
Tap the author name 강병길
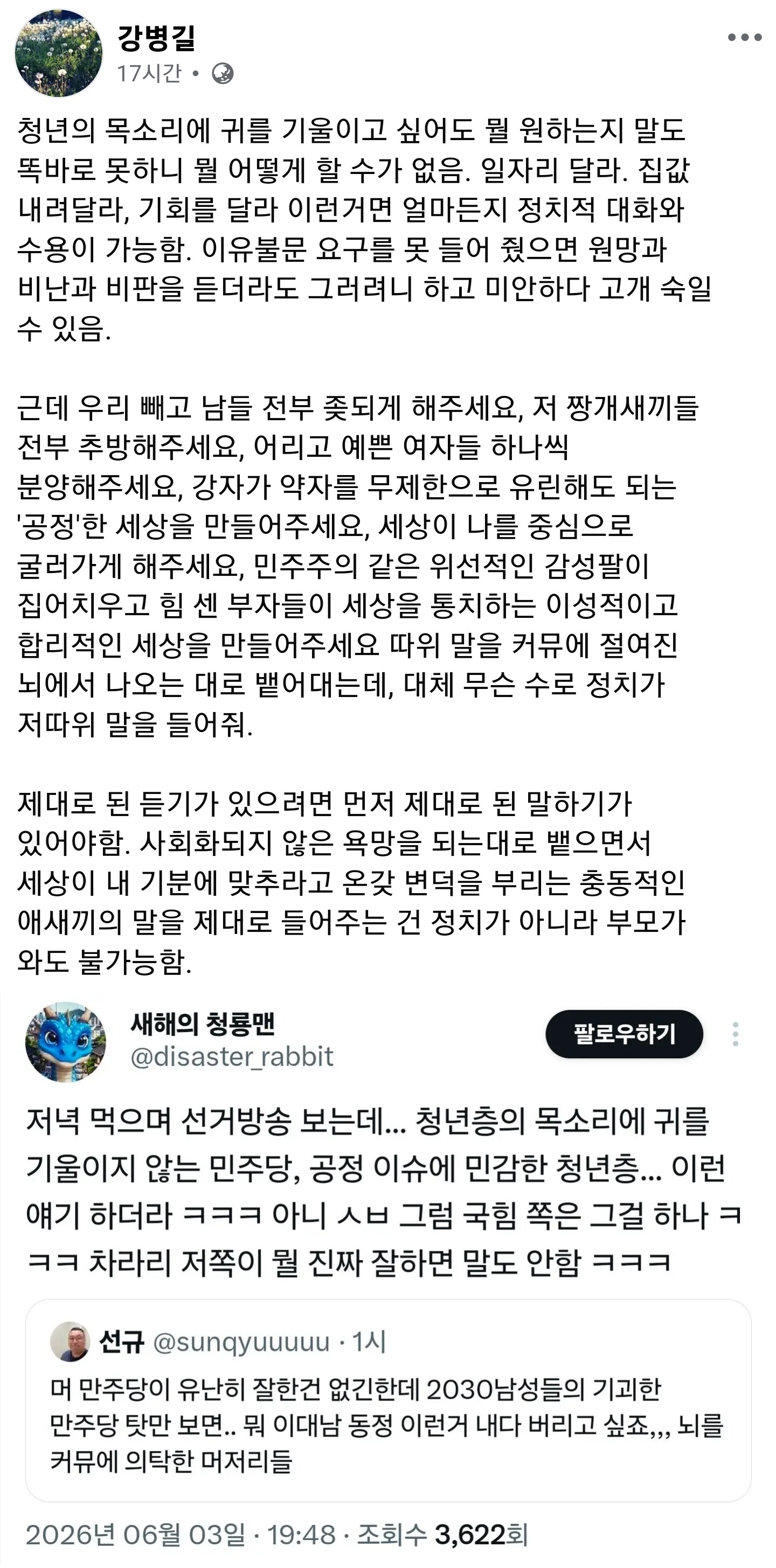[156, 38]
